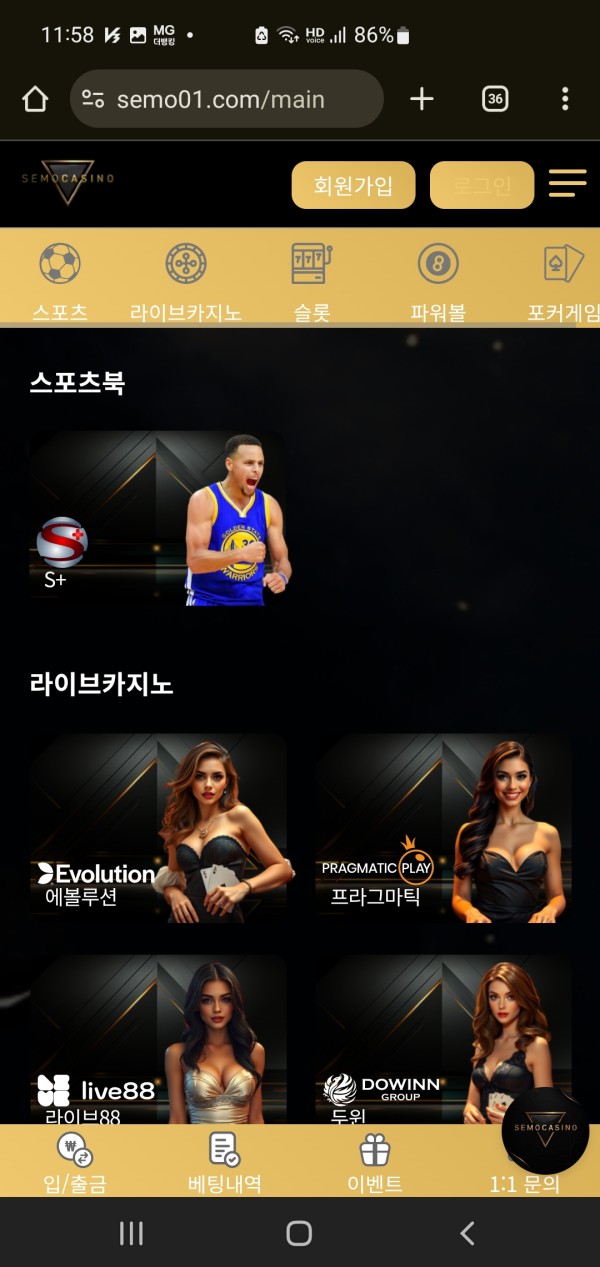Viewport: 600px width, 1267px height.
Task: Tap the 로그인 login button
Action: tap(481, 185)
